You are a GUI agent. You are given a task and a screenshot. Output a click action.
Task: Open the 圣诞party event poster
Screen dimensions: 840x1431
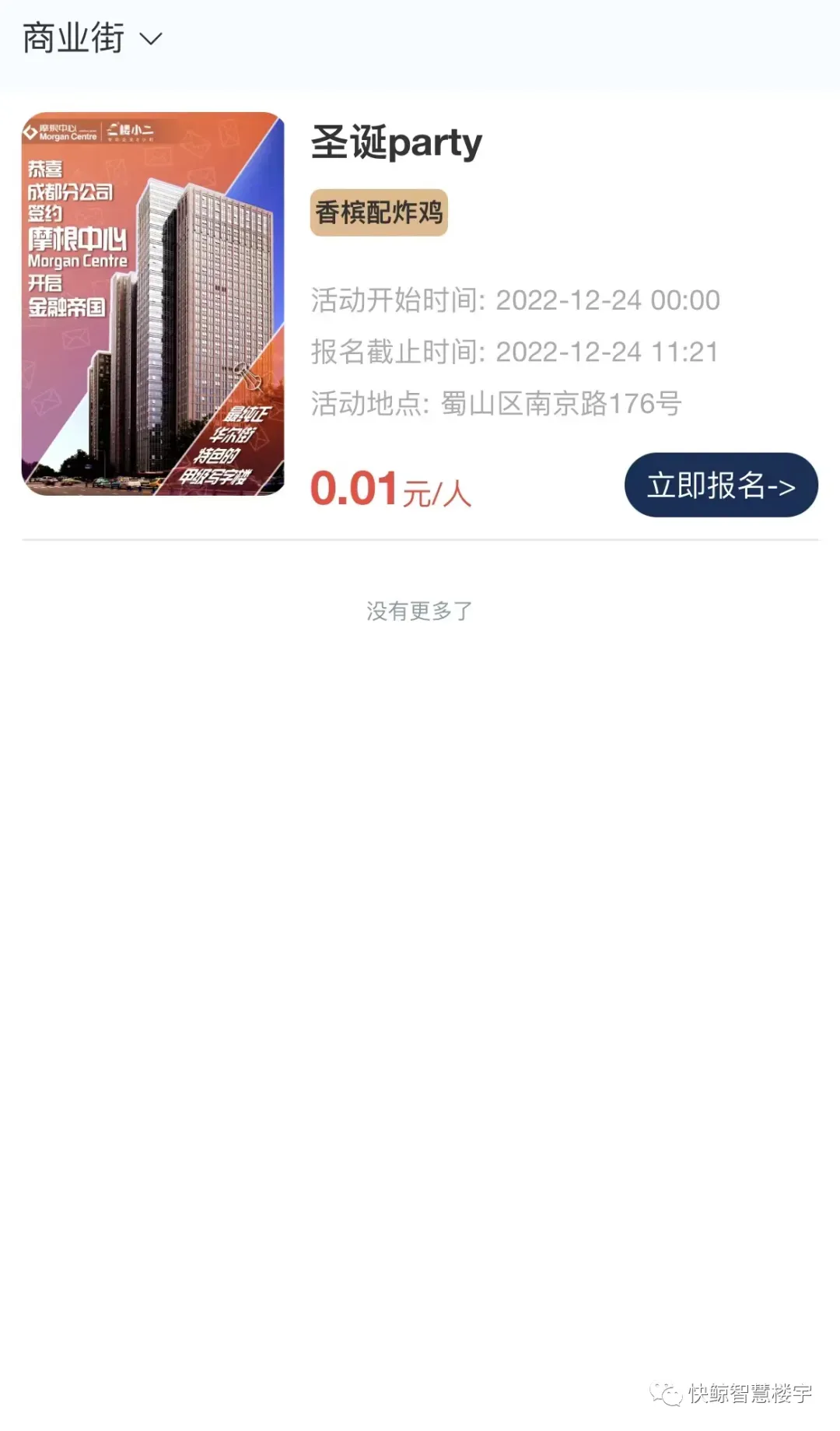click(152, 303)
